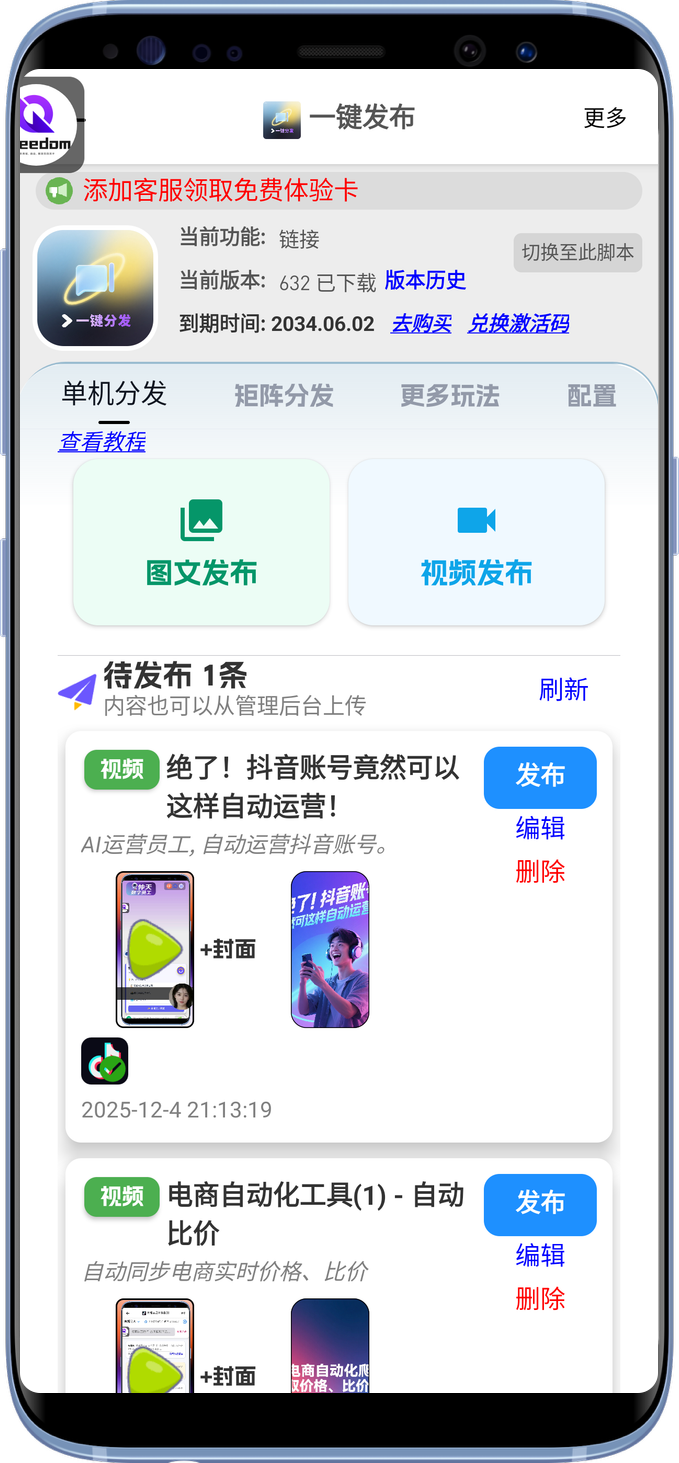Select the 单机分发 tab
Screen dimensions: 679x1463
[114, 394]
